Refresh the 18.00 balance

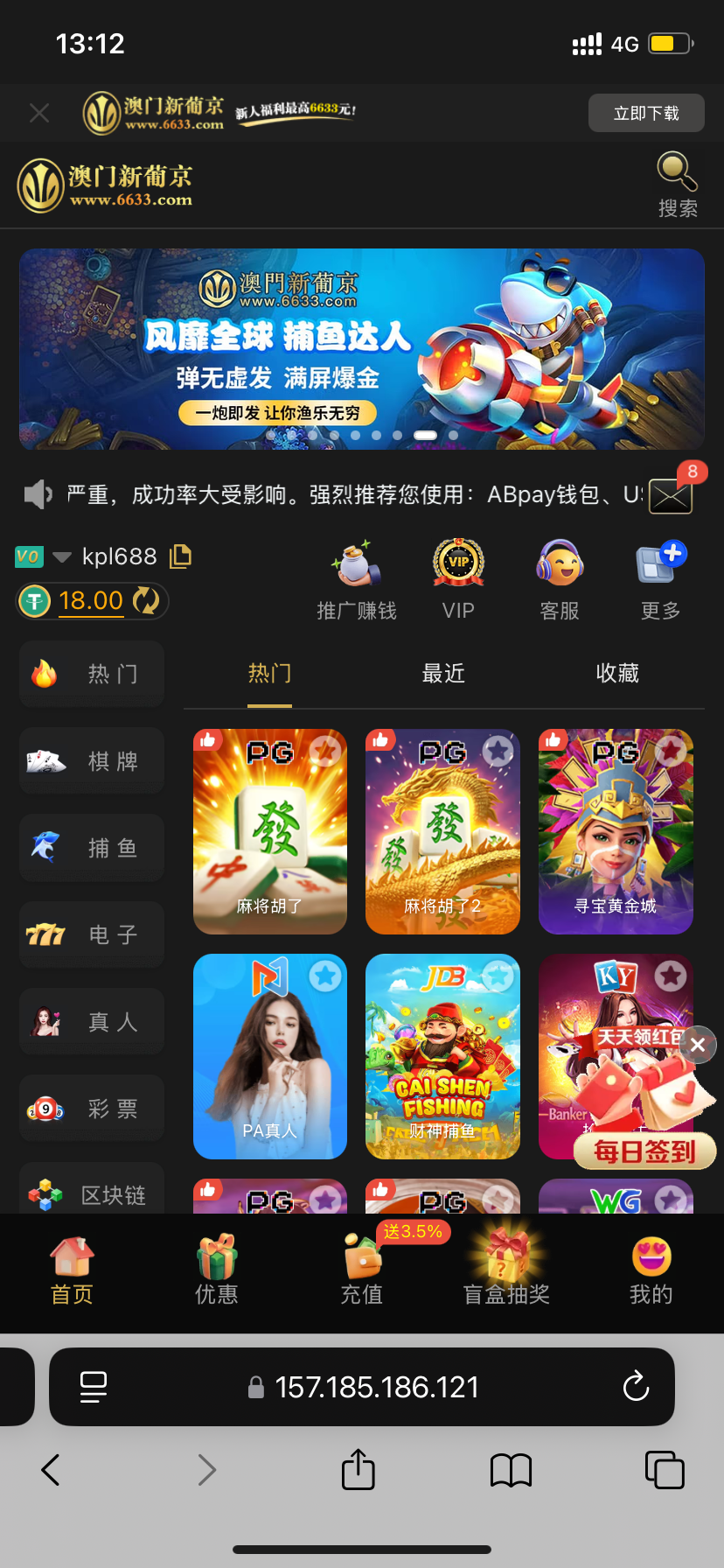[x=145, y=601]
